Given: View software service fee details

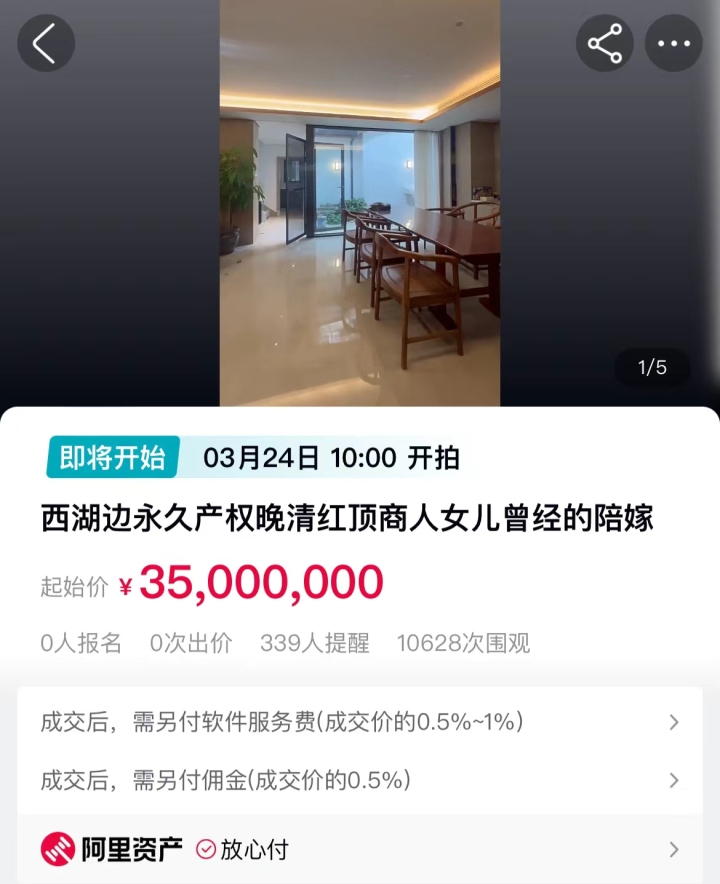Looking at the screenshot, I should (360, 721).
